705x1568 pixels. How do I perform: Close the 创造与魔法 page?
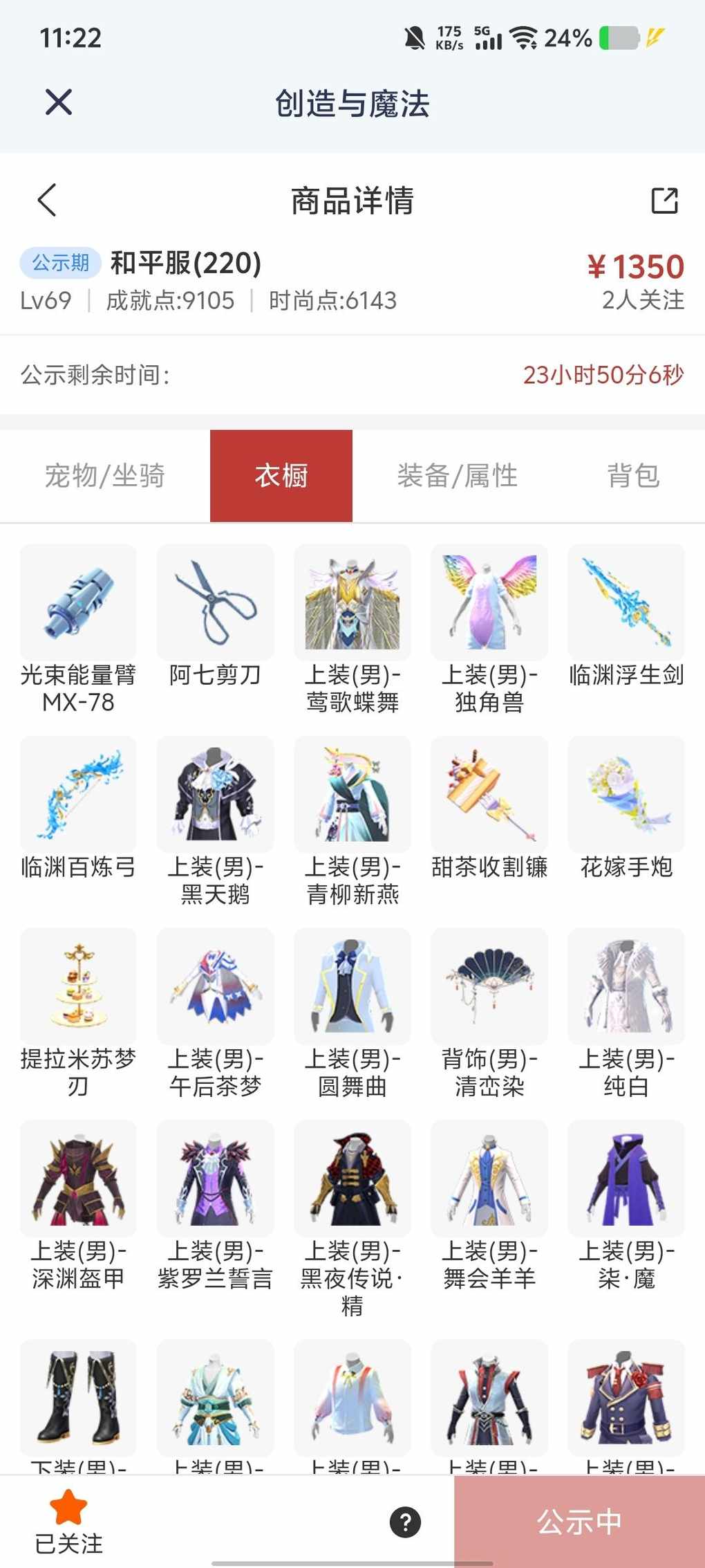[59, 102]
